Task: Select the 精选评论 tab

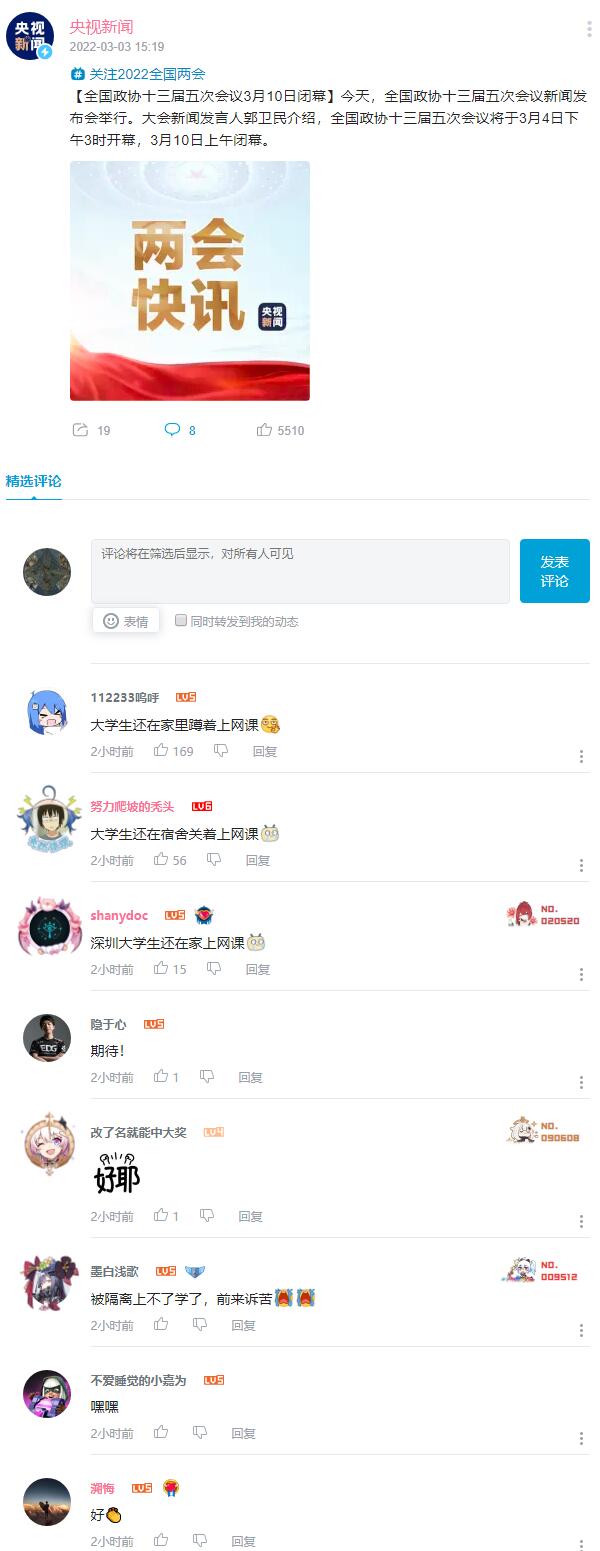Action: coord(34,481)
